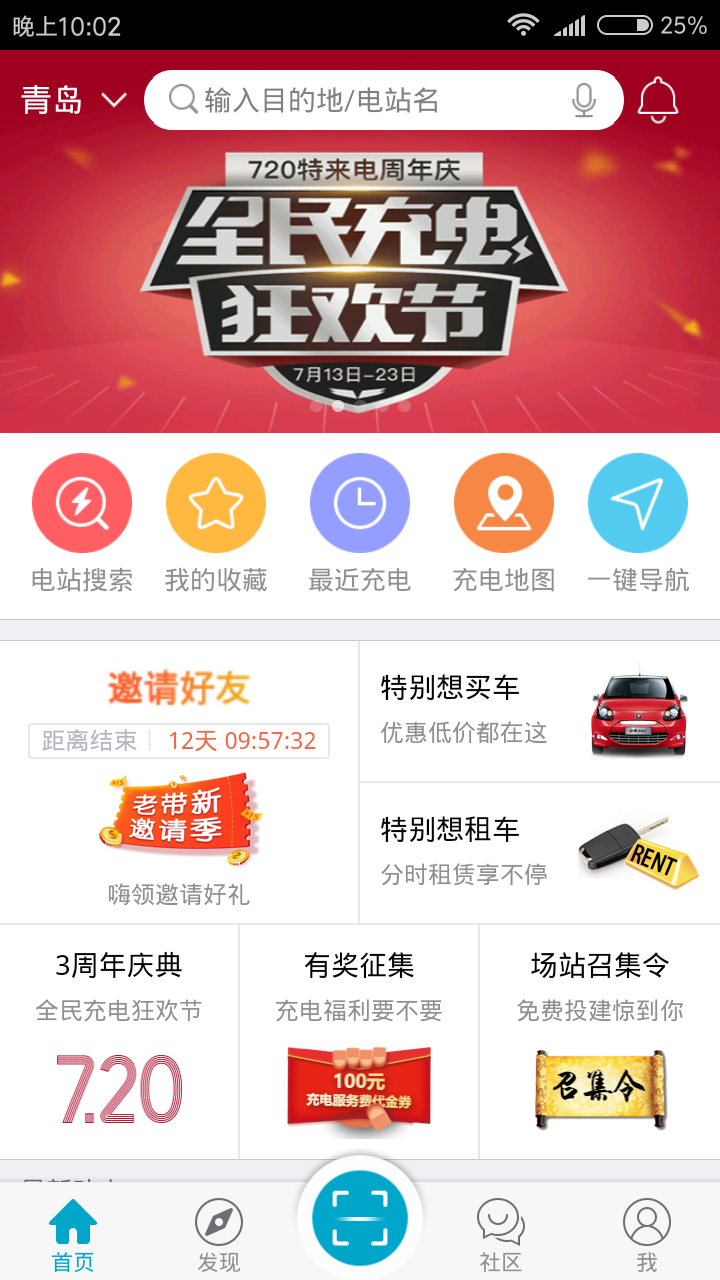
Task: Switch to the 社区 tab
Action: 501,1234
